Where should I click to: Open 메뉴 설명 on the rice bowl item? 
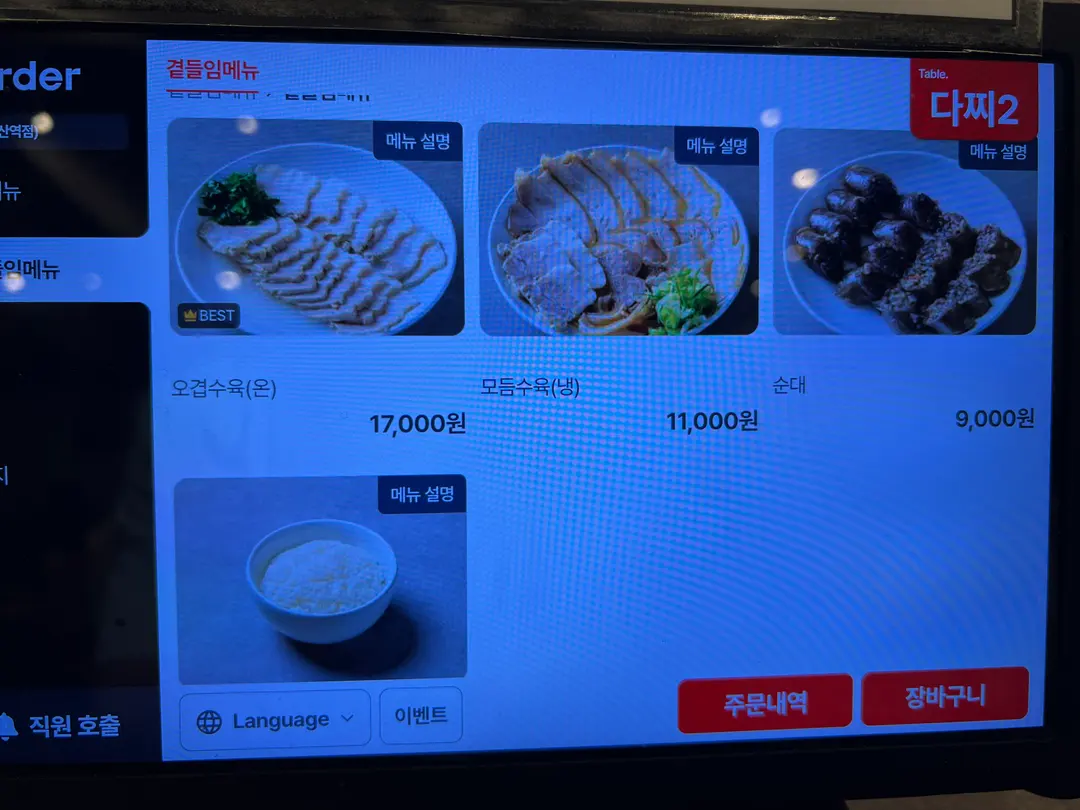[422, 494]
